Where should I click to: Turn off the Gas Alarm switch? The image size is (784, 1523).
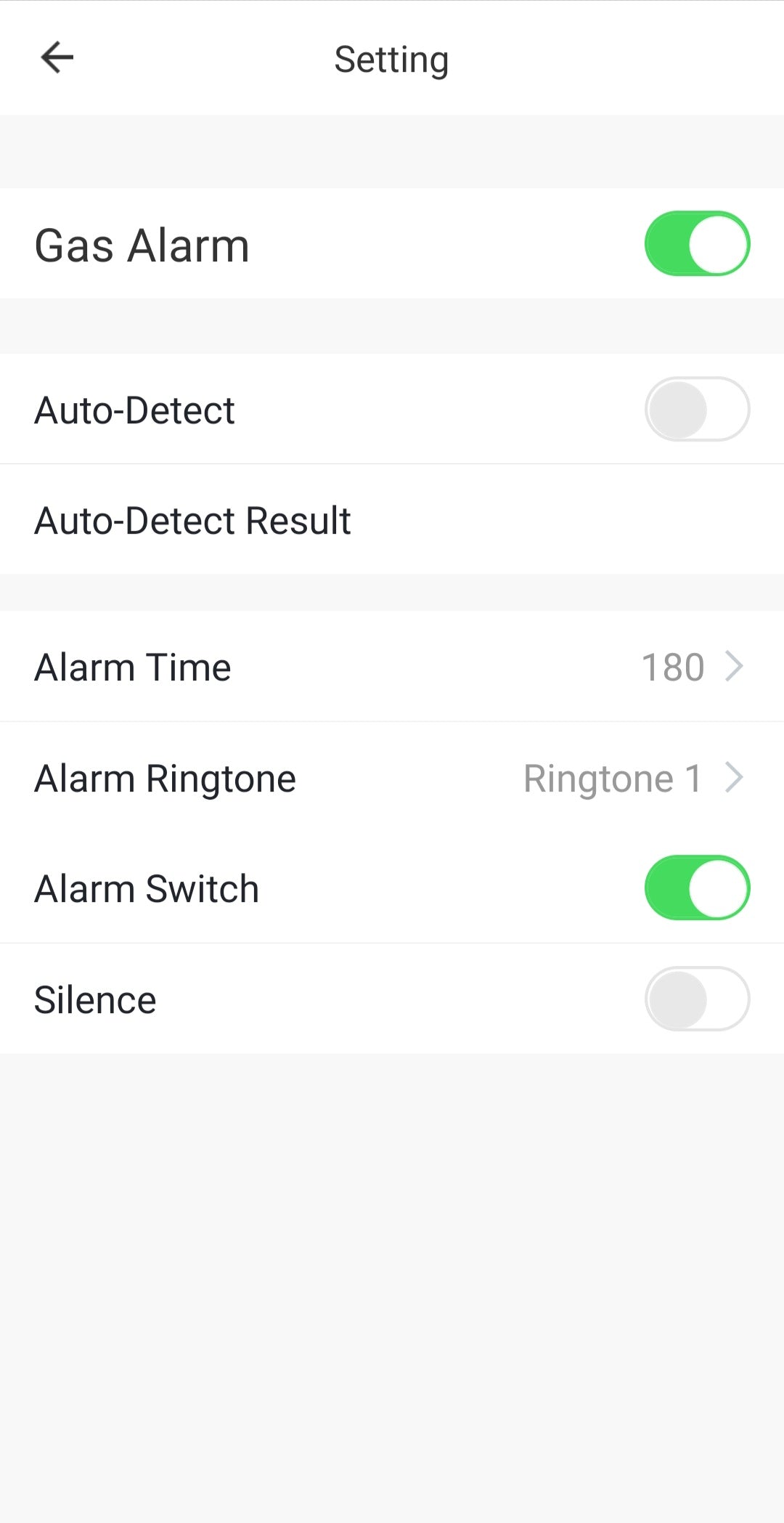click(696, 244)
